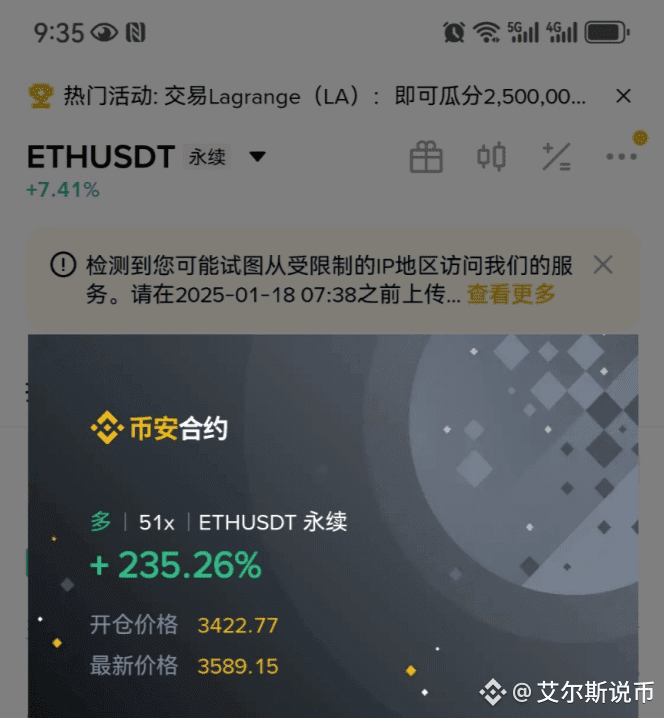The width and height of the screenshot is (664, 718).
Task: Dismiss the 热门活动 Lagrange promo banner
Action: click(623, 96)
